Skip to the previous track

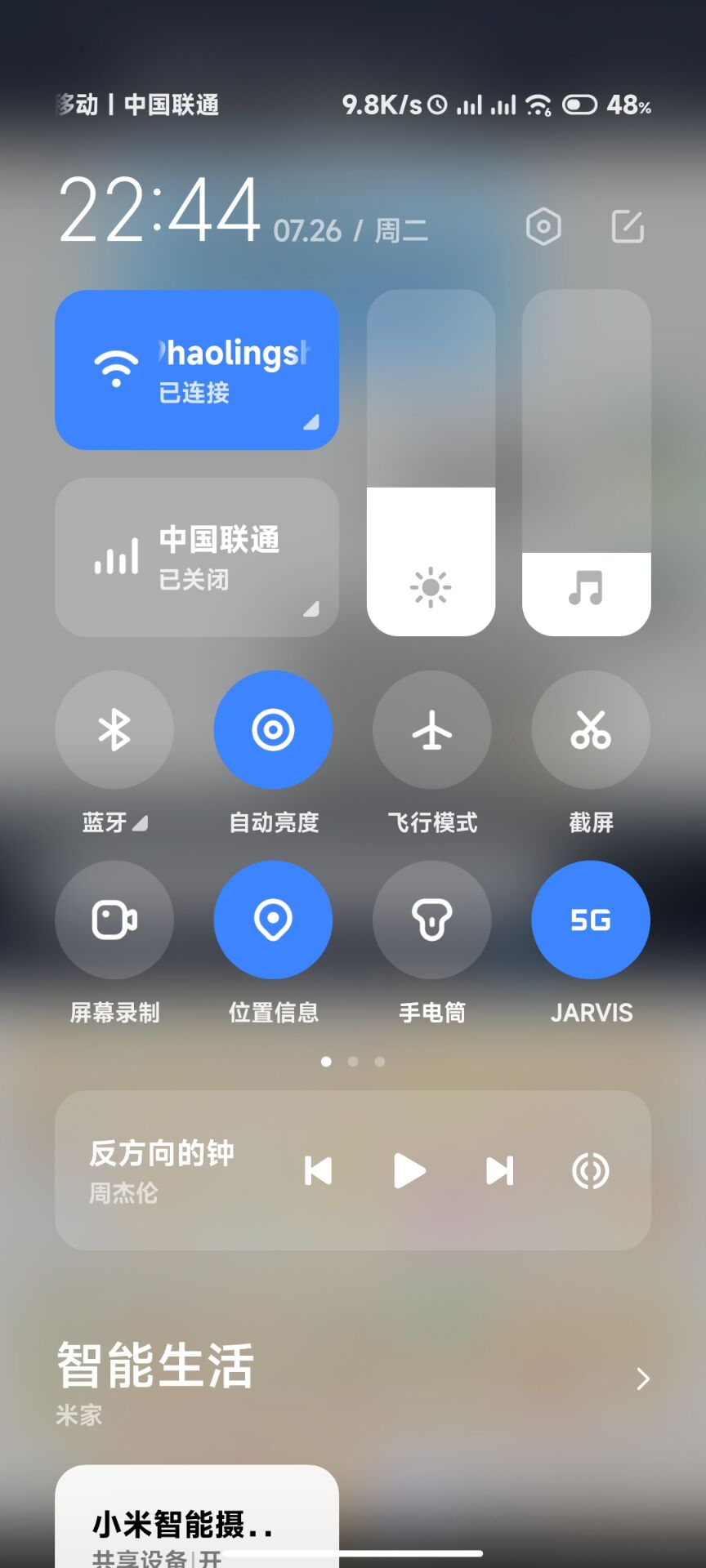pos(318,1171)
